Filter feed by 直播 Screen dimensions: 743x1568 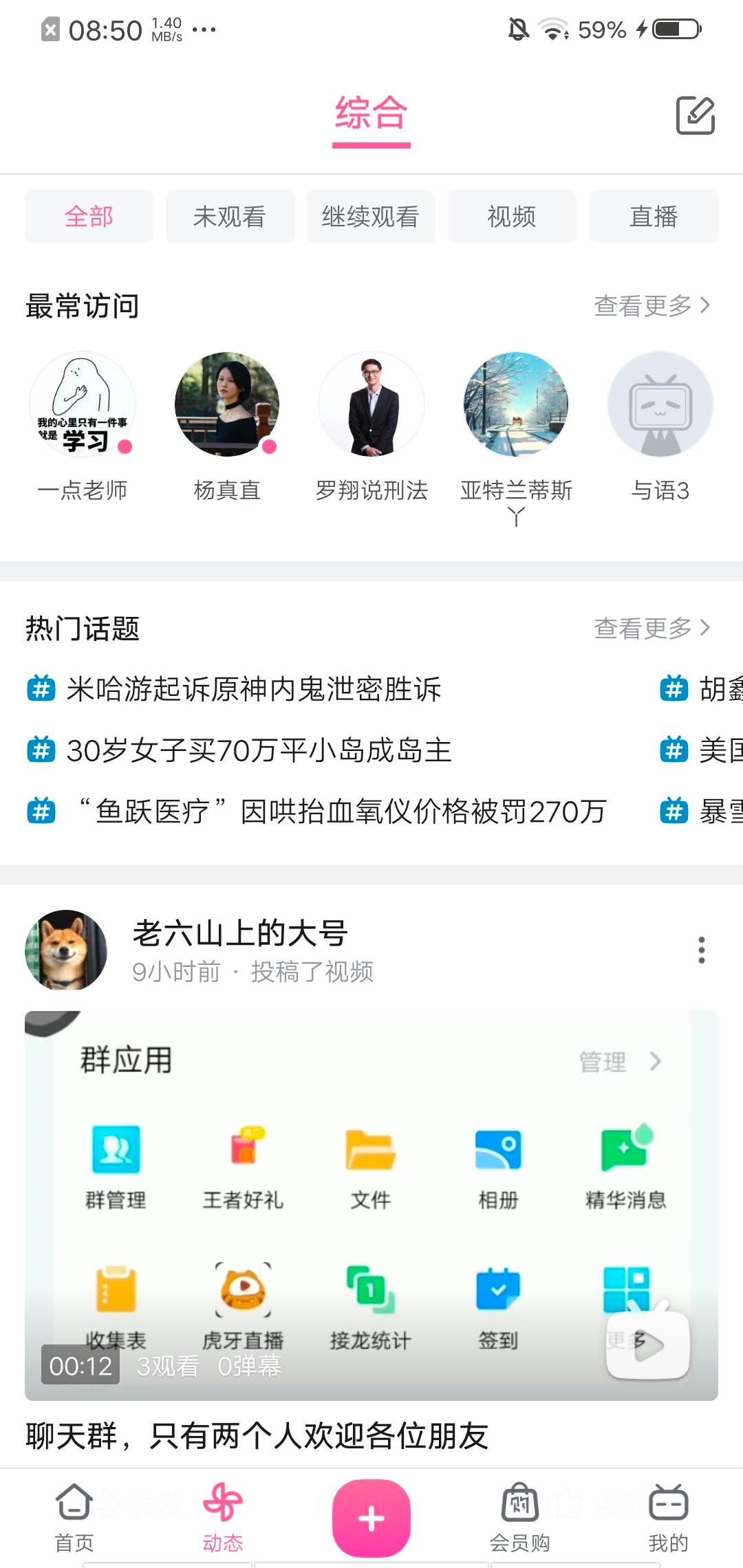[653, 217]
